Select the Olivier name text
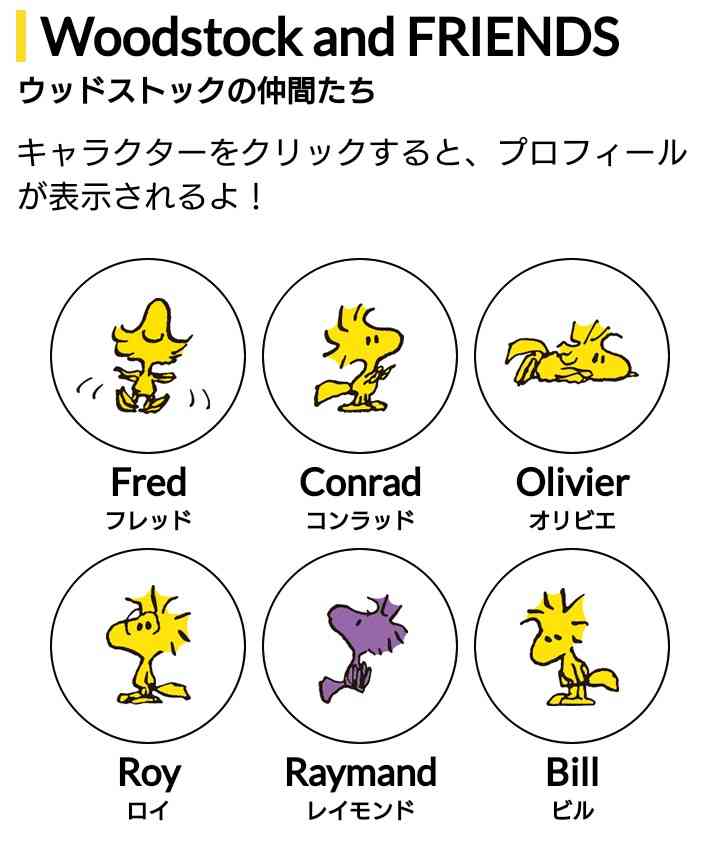720x845 pixels. 572,483
